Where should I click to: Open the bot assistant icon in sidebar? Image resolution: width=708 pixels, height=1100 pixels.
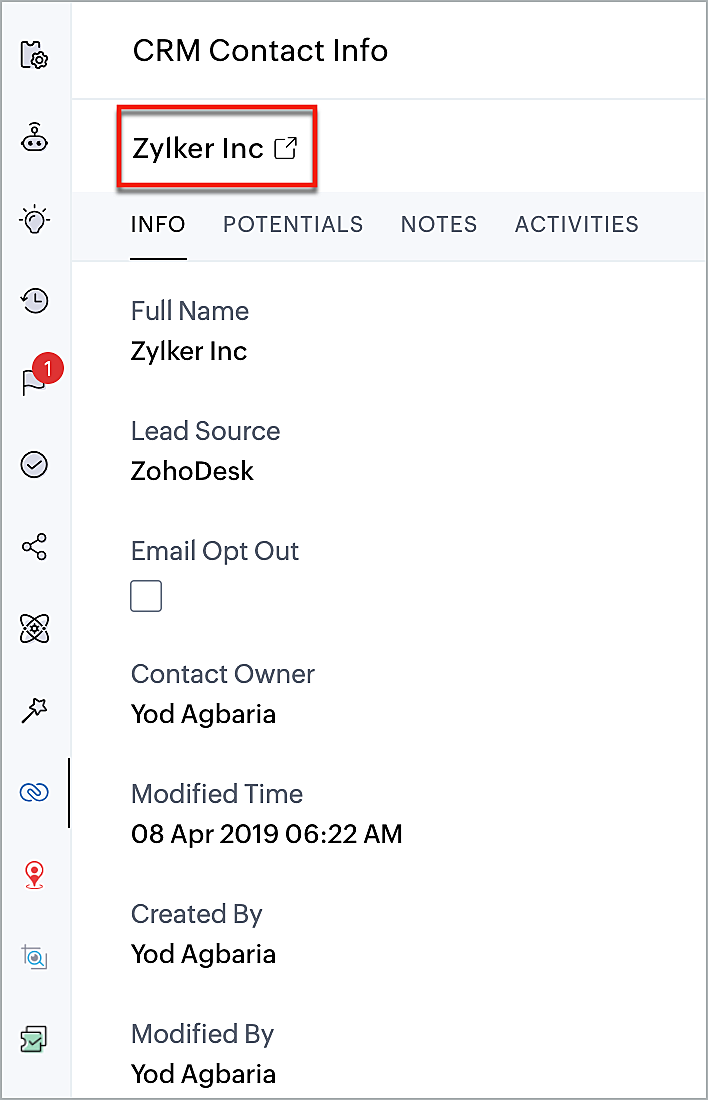pyautogui.click(x=35, y=138)
